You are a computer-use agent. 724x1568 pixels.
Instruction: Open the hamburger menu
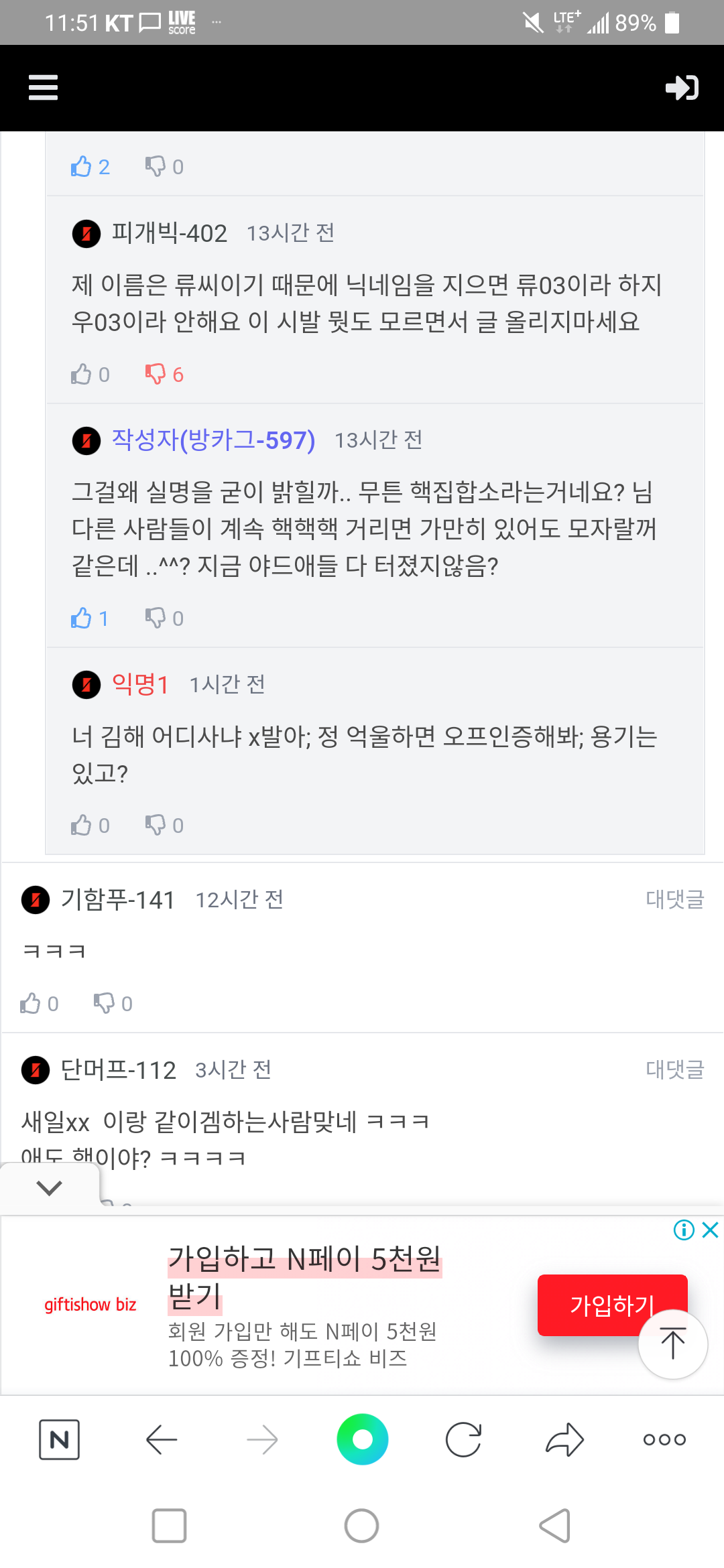tap(44, 88)
